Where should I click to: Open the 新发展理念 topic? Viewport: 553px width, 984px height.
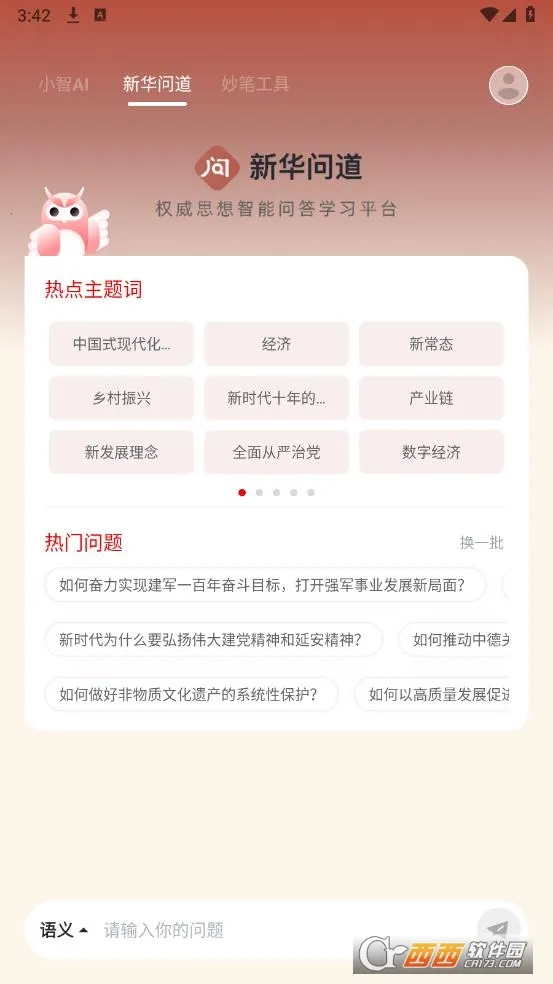tap(121, 452)
